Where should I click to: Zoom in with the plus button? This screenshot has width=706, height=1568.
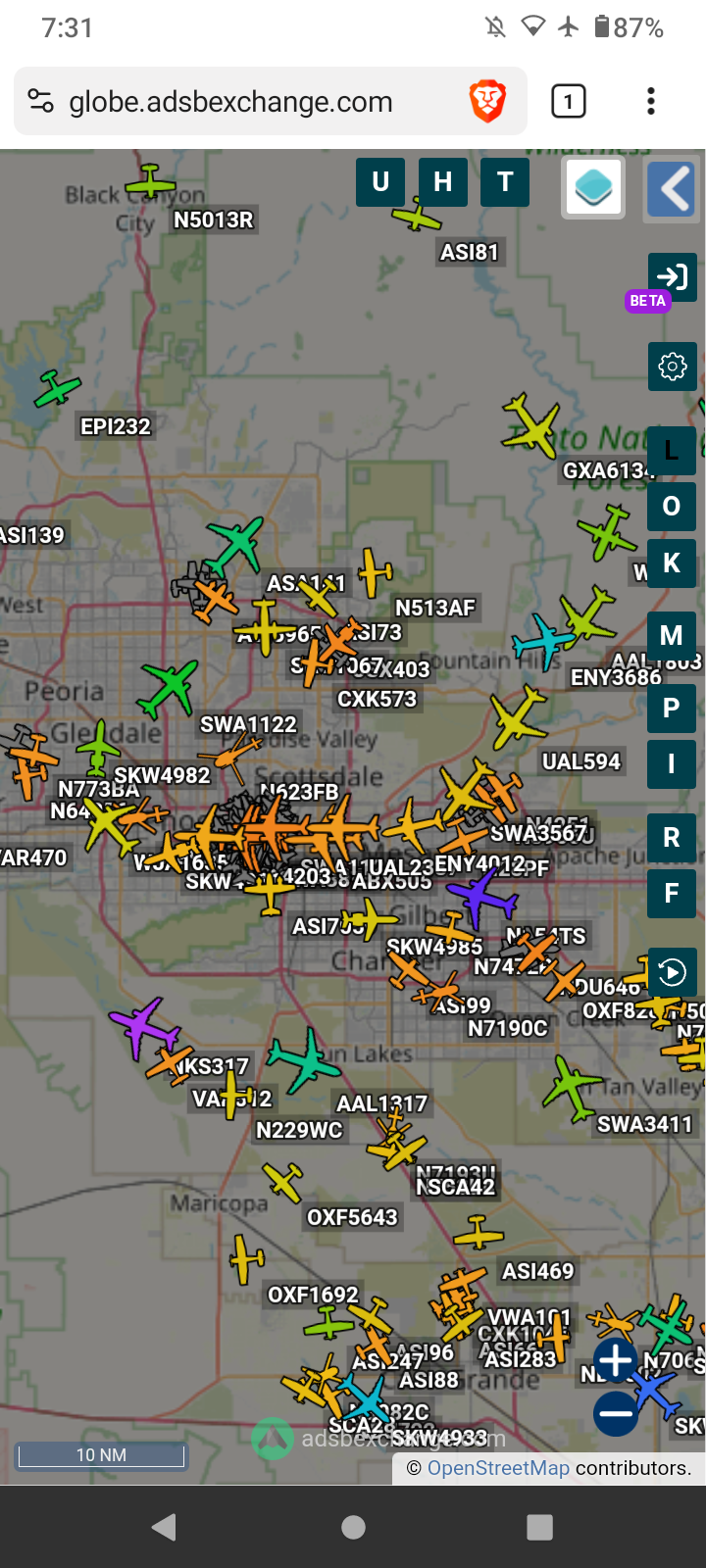(x=616, y=1360)
